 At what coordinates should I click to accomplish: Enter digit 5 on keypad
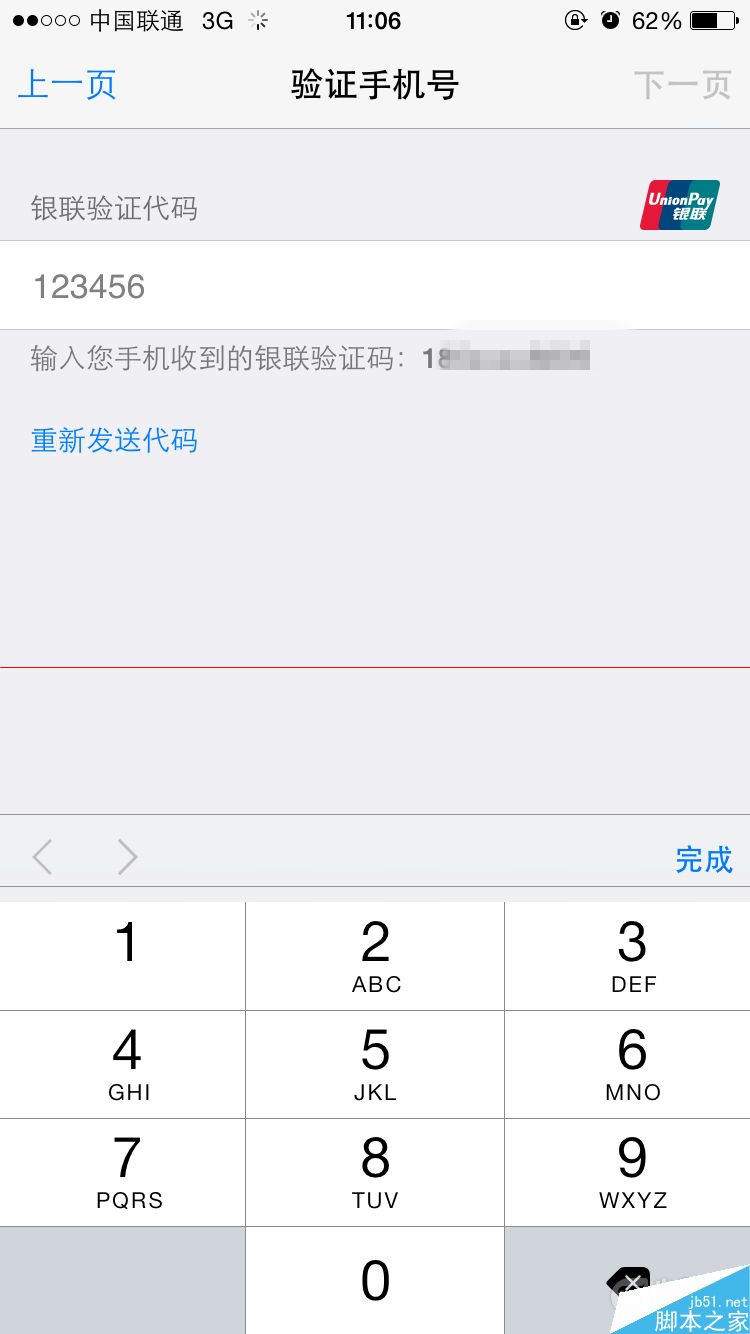pyautogui.click(x=375, y=1063)
